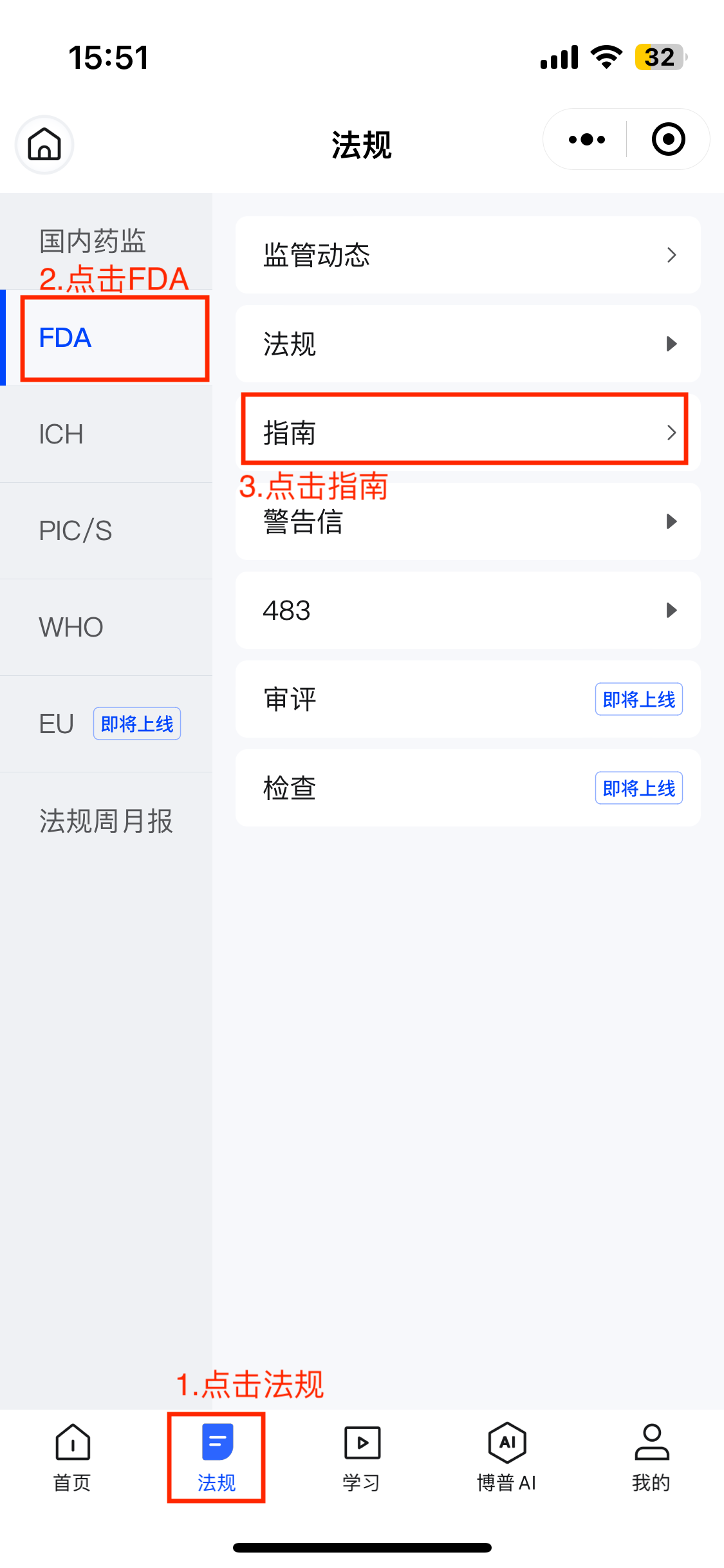
Task: Expand the 法规 row
Action: coord(468,344)
